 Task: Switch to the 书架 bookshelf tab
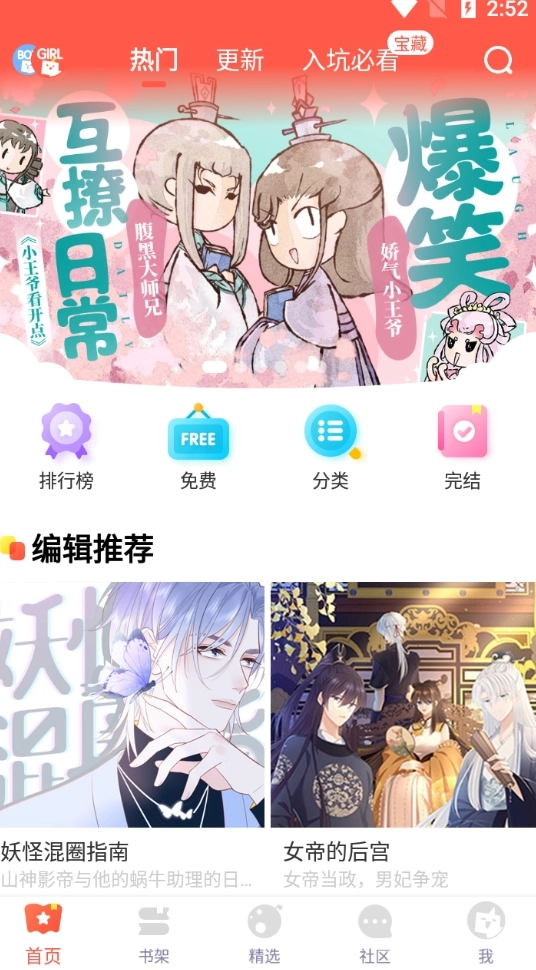click(x=153, y=934)
